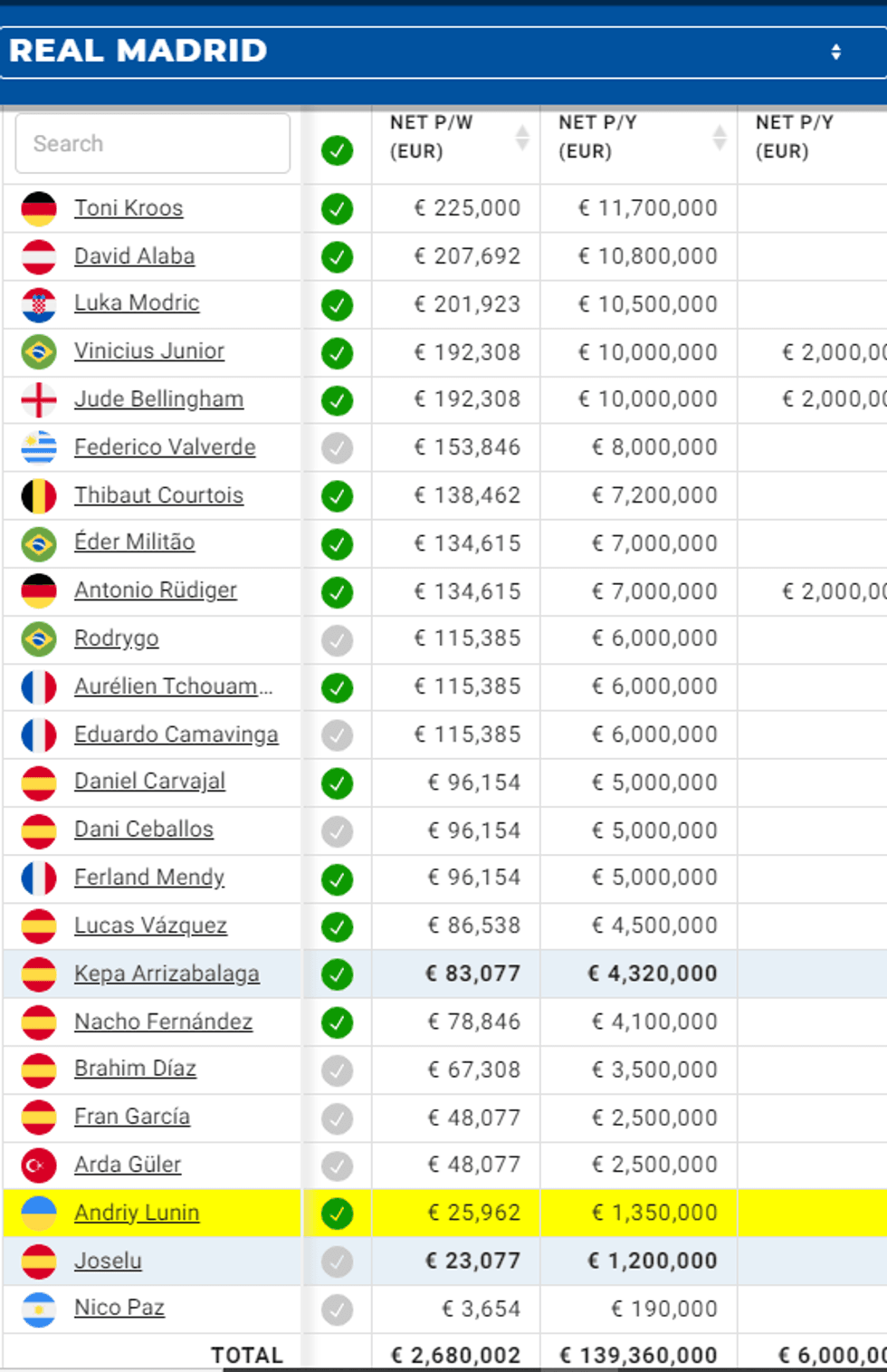View Antonio Rüdiger's details
Viewport: 887px width, 1372px height.
[x=155, y=590]
